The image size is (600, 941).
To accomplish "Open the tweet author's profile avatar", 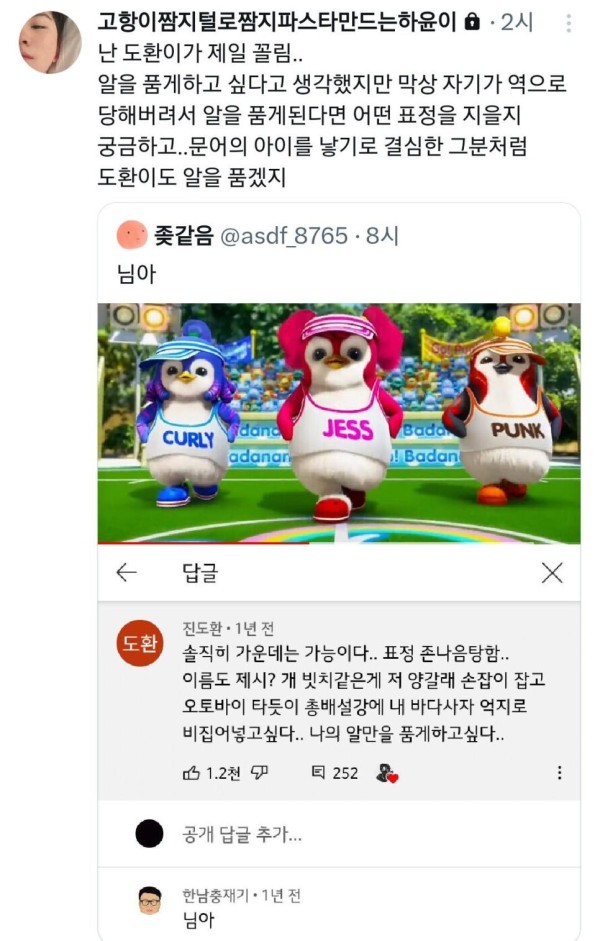I will click(50, 42).
